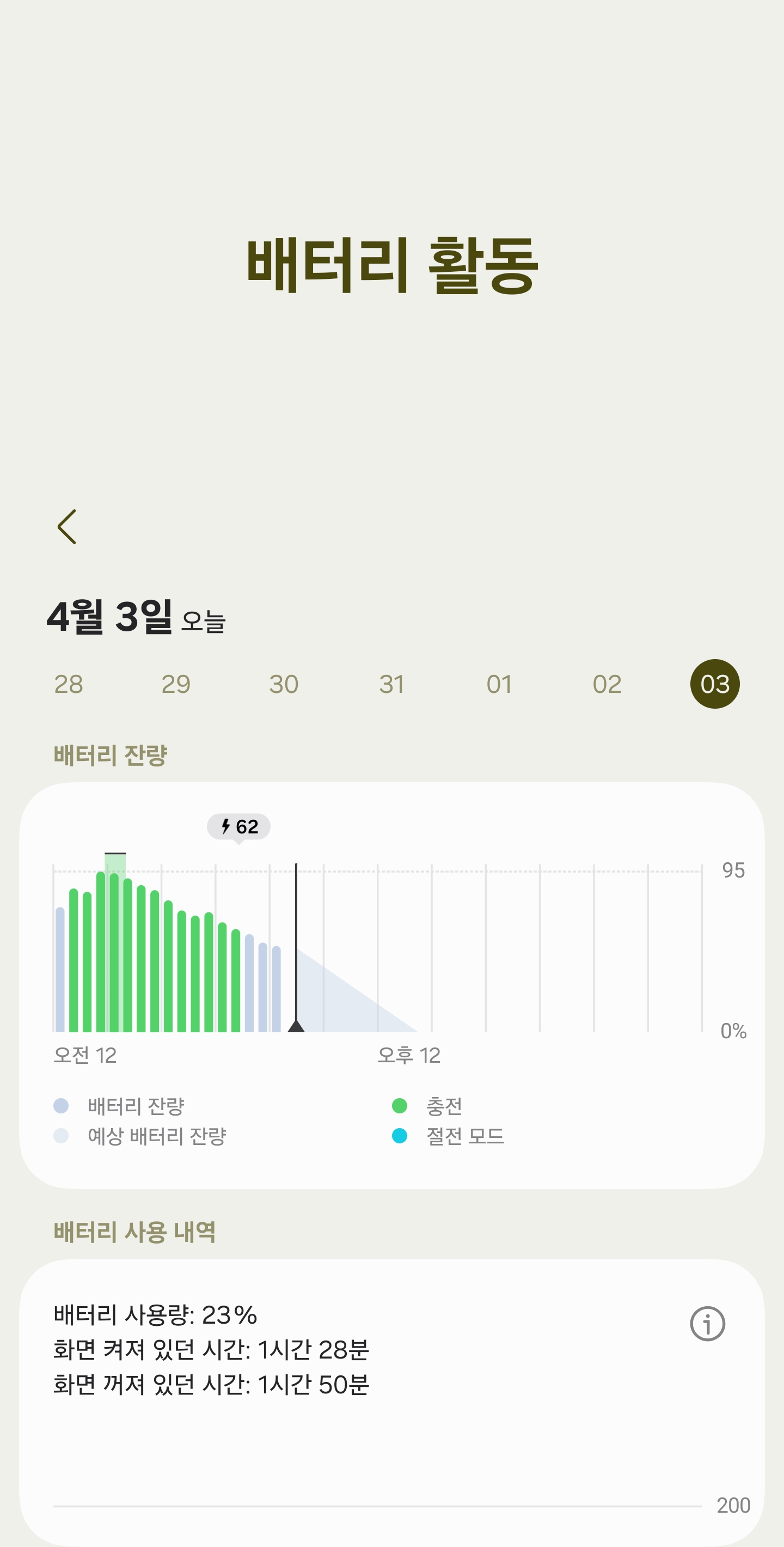Select today's date 03
This screenshot has height=1547, width=784.
715,684
